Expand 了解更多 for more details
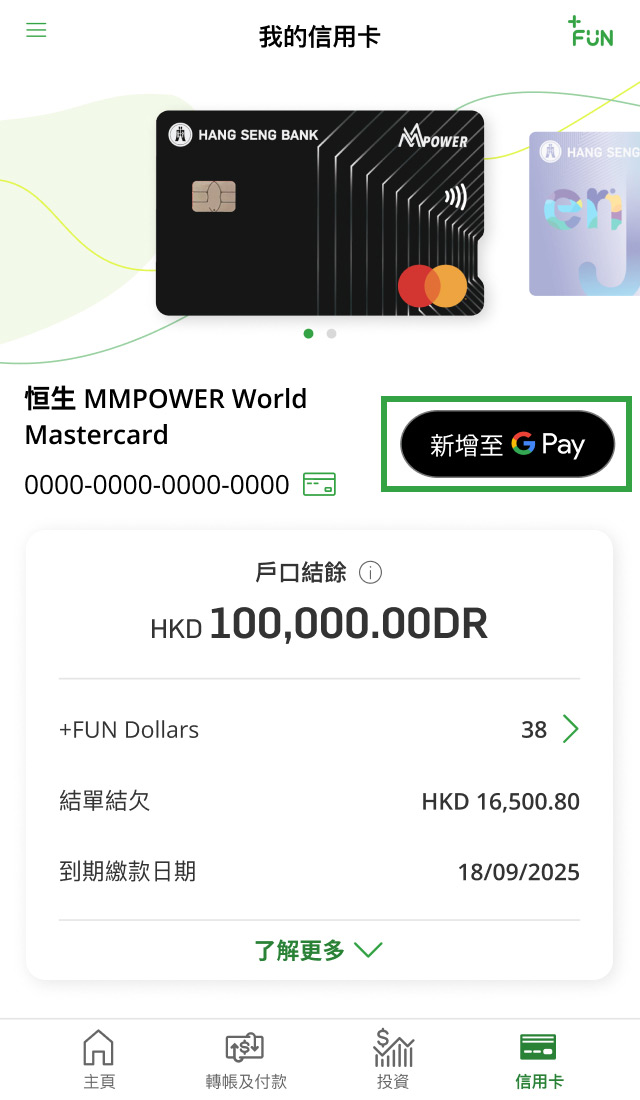Viewport: 640px width, 1100px height. 319,951
